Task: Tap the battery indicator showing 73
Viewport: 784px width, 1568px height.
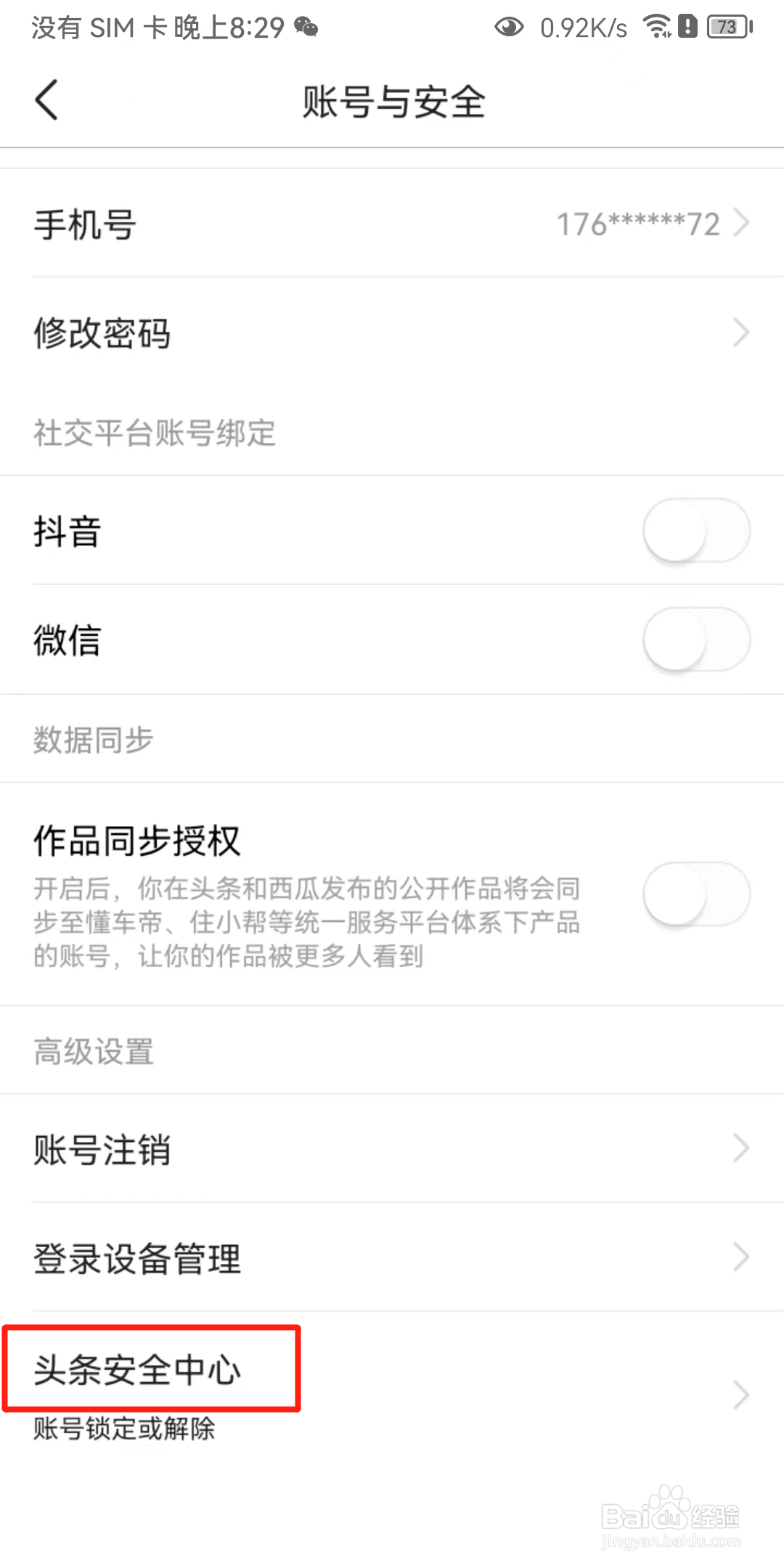Action: click(725, 26)
